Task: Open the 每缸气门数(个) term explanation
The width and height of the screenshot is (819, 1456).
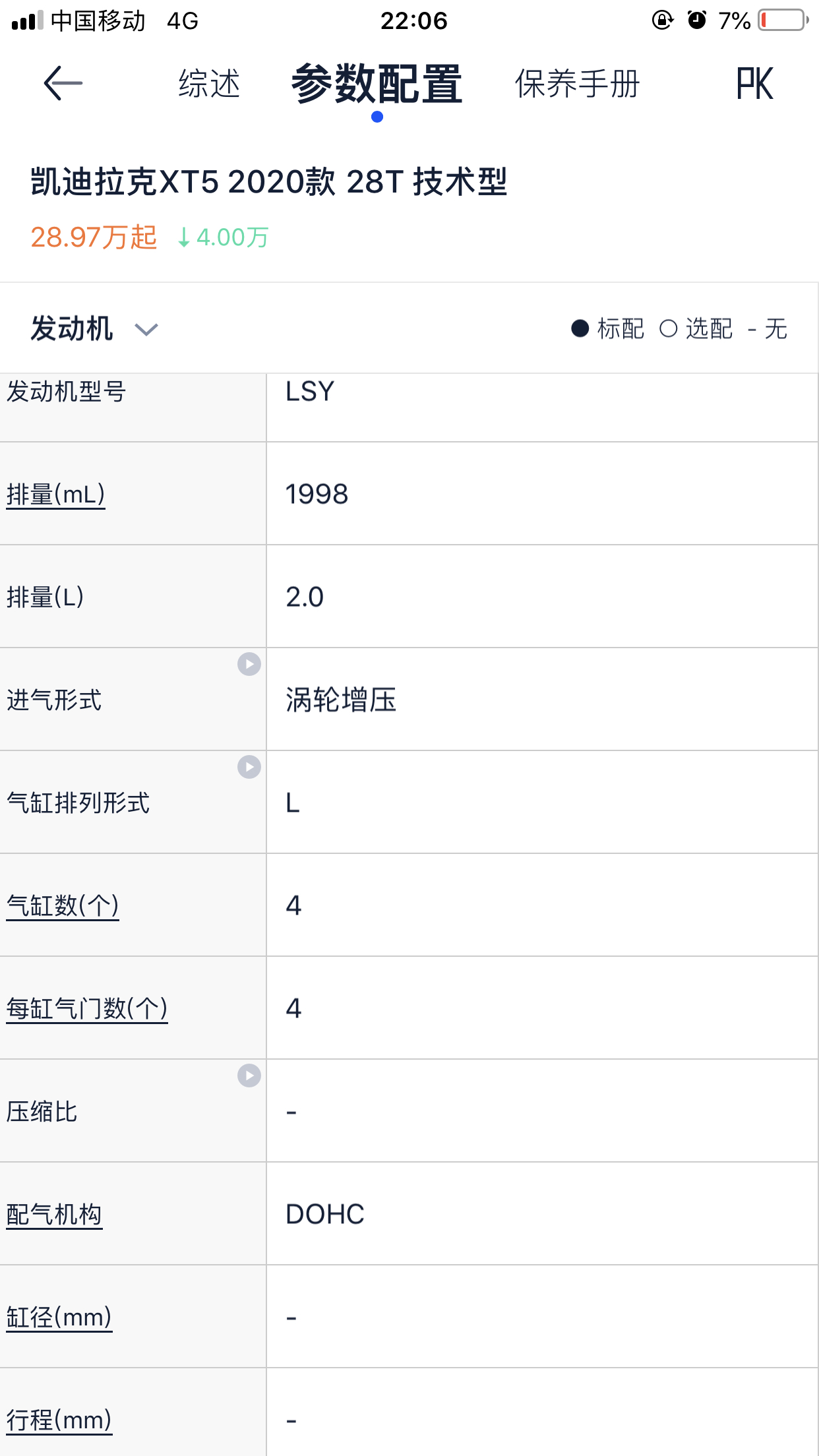Action: coord(87,1008)
